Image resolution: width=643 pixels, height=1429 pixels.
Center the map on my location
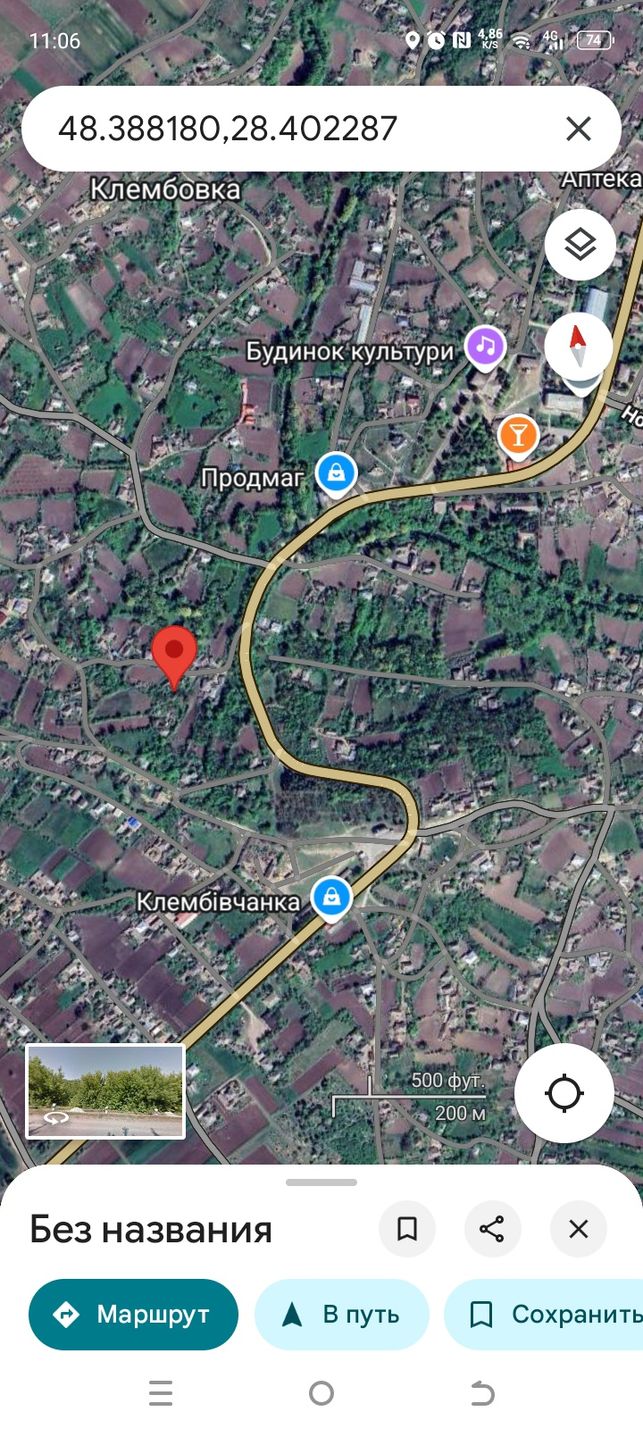(x=564, y=1093)
